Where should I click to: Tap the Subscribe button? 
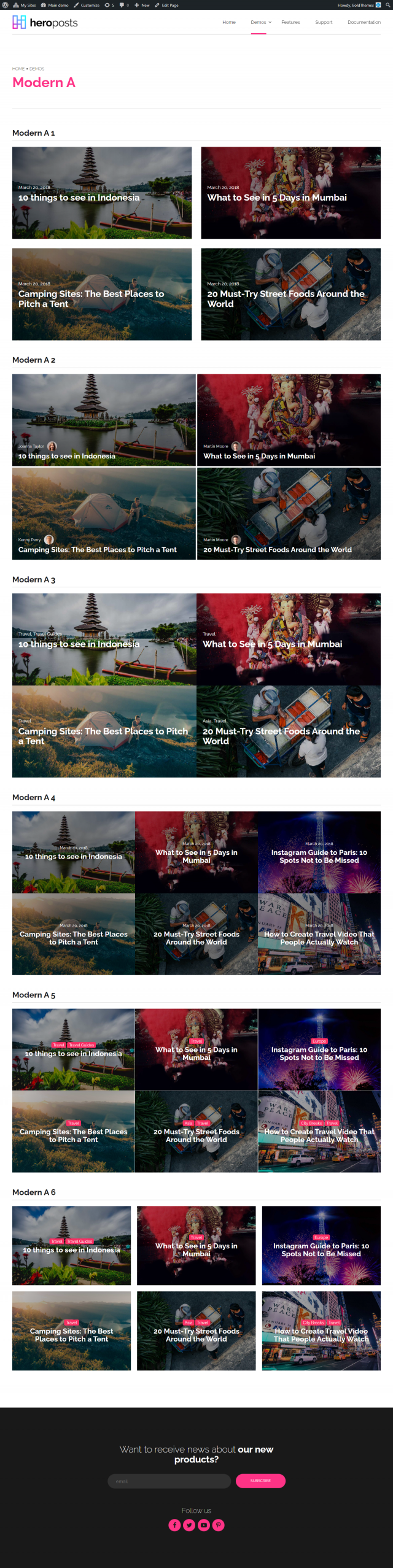coord(260,1481)
